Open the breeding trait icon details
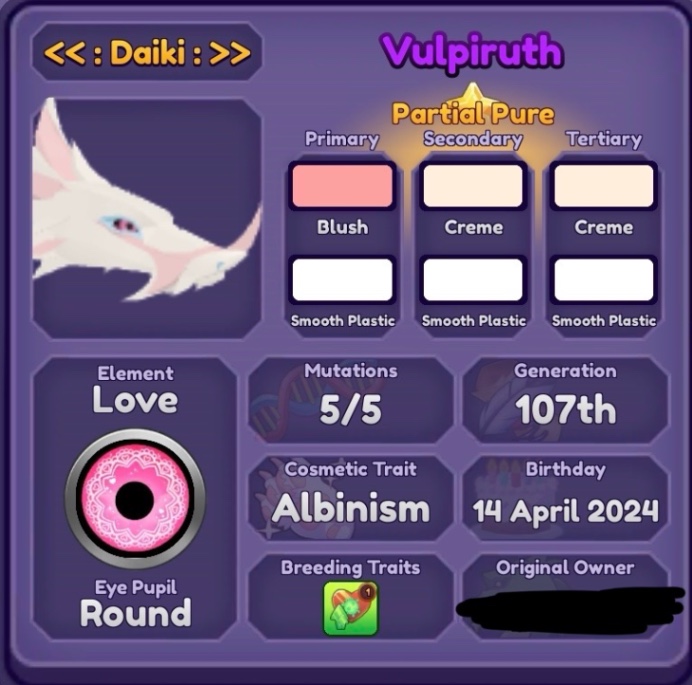 pos(351,608)
